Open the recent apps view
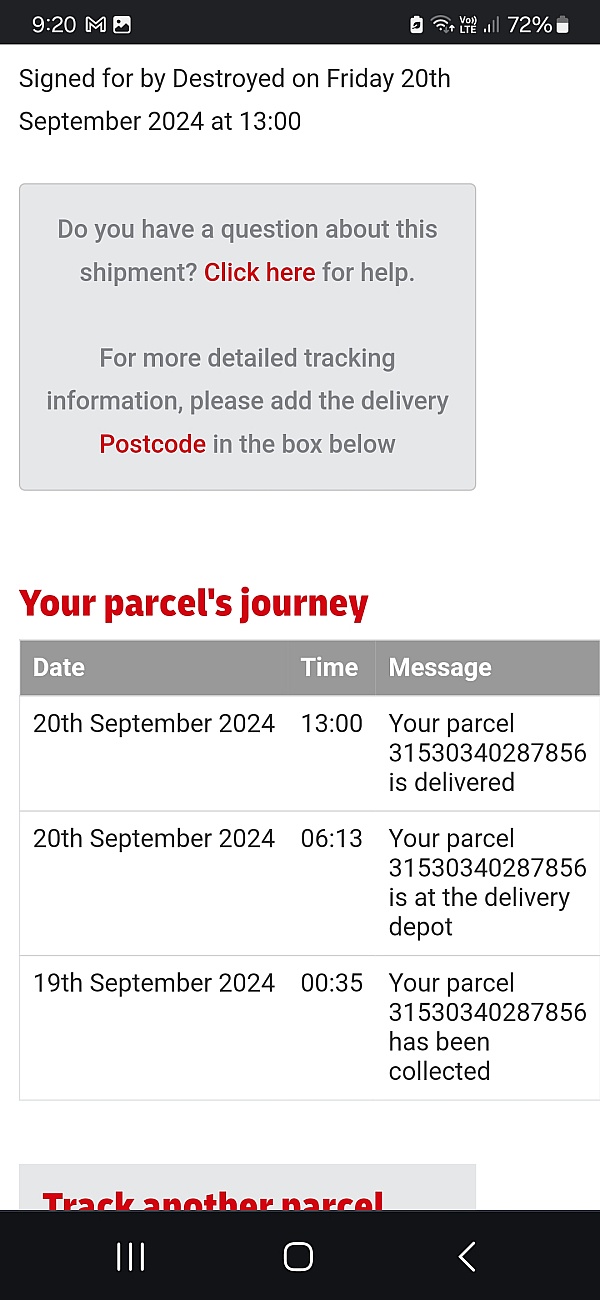The width and height of the screenshot is (600, 1300). click(x=131, y=1256)
